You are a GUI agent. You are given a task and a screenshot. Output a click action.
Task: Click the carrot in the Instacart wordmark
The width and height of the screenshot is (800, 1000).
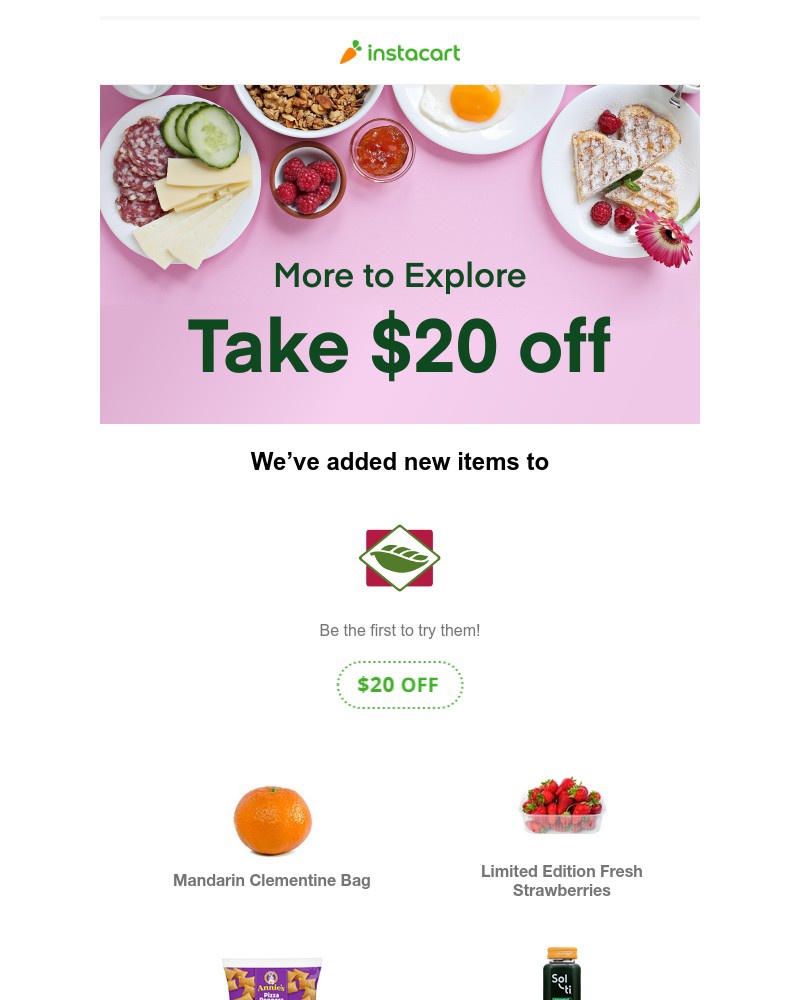352,51
